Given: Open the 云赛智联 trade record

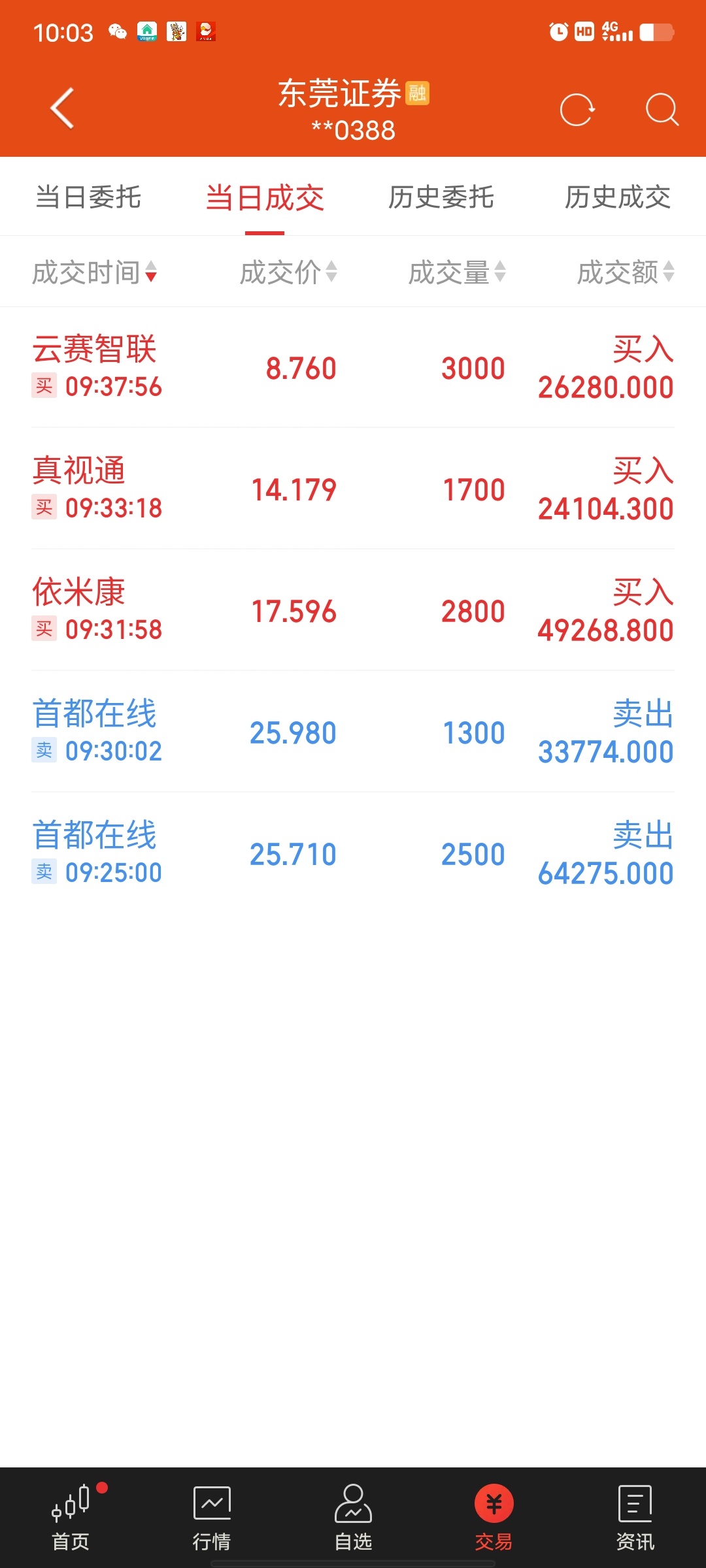Looking at the screenshot, I should [353, 367].
